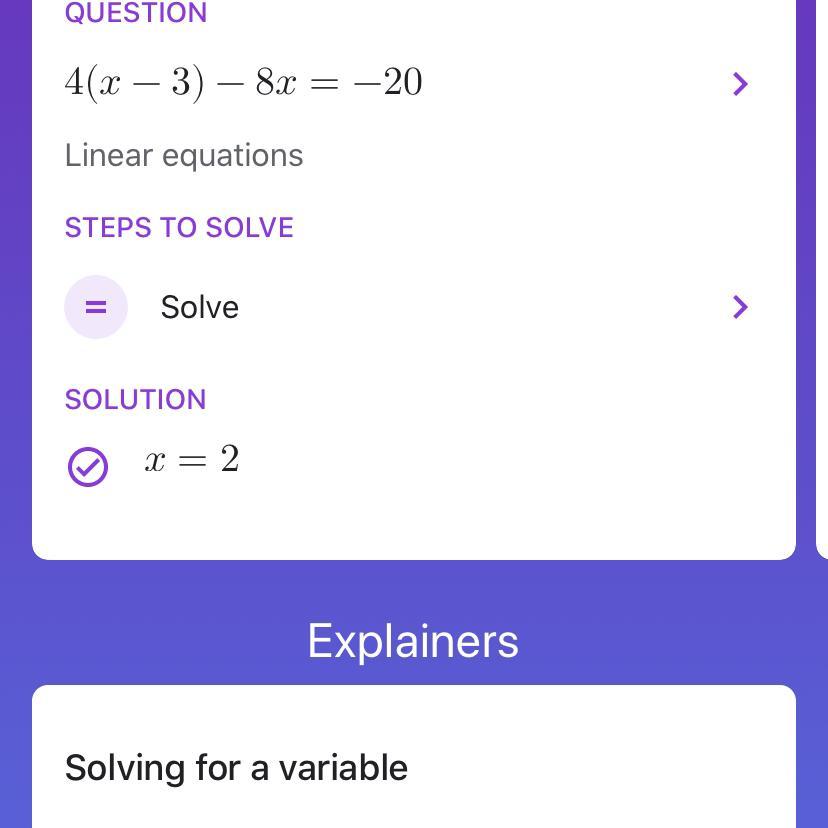Screen dimensions: 828x828
Task: Open the Solving for a variable explainer
Action: point(236,768)
